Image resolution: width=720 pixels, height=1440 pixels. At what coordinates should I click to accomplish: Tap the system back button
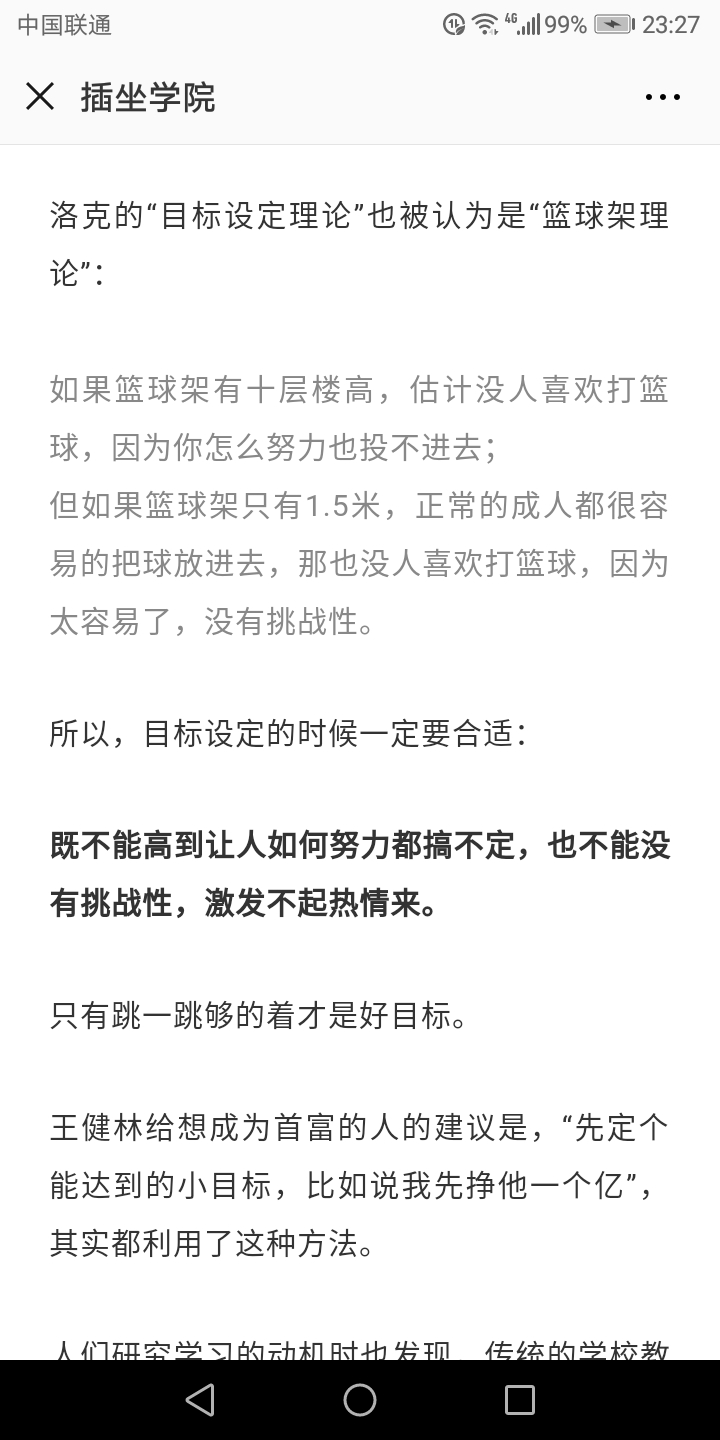tap(200, 1400)
